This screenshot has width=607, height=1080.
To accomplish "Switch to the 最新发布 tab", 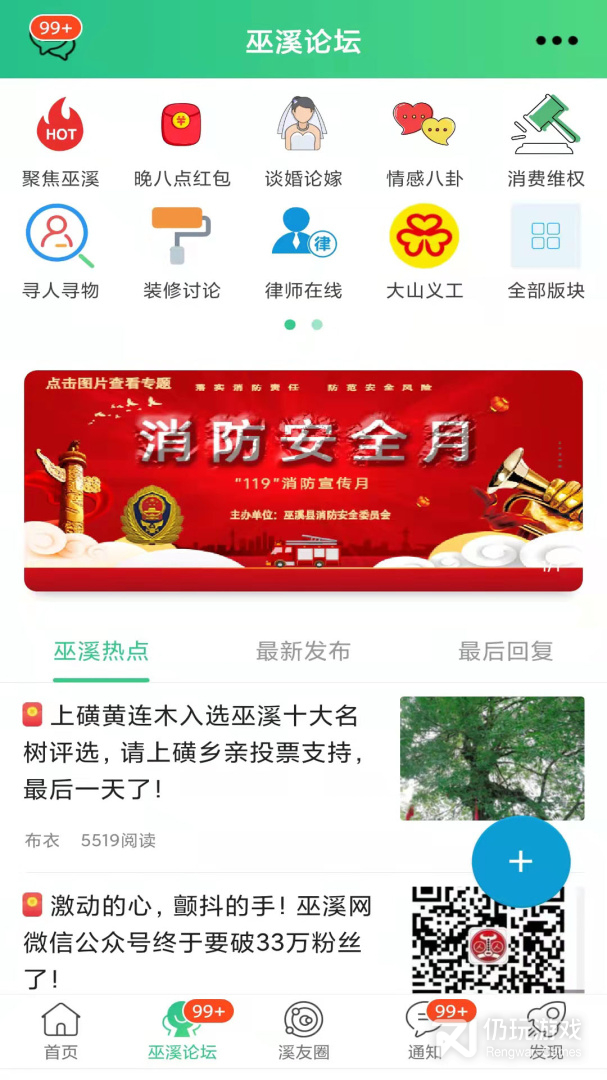I will [x=303, y=651].
